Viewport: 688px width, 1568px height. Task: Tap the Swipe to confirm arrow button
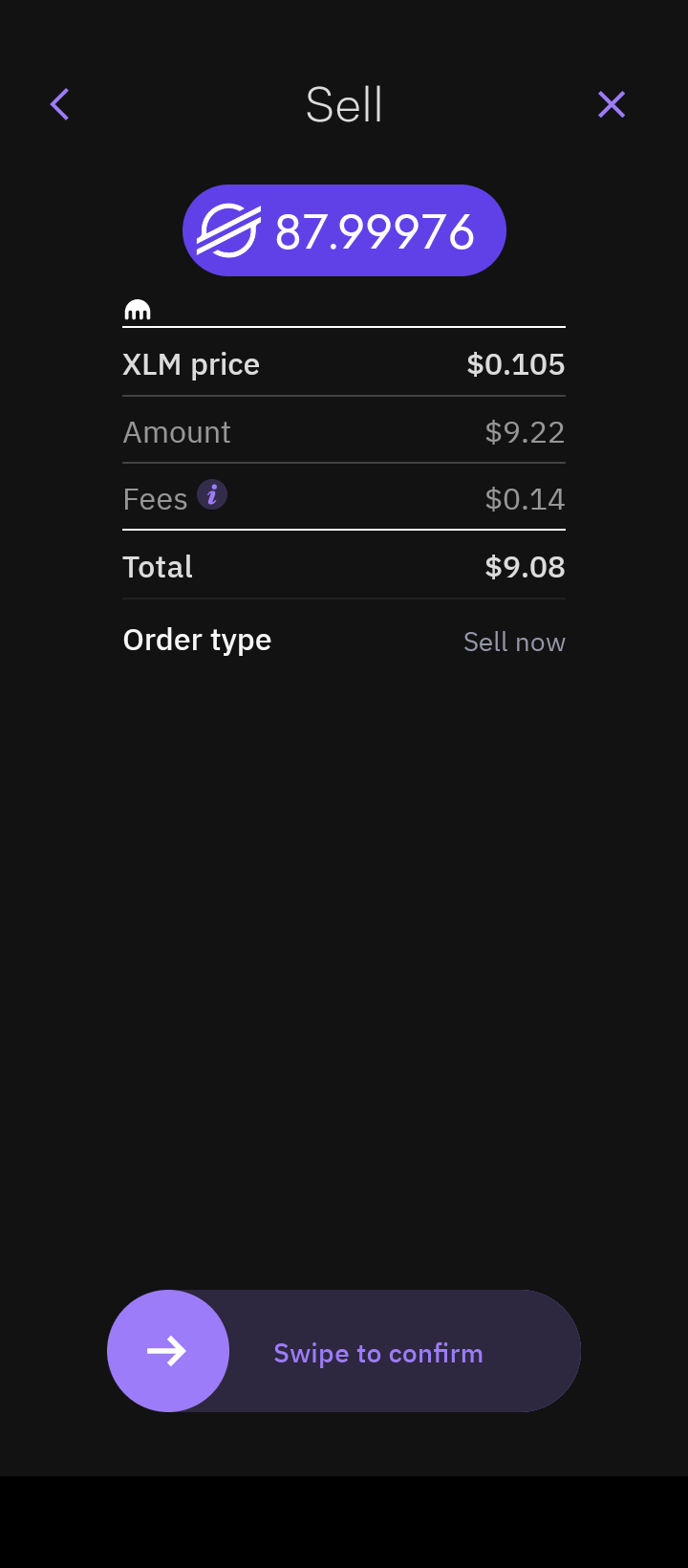click(168, 1351)
